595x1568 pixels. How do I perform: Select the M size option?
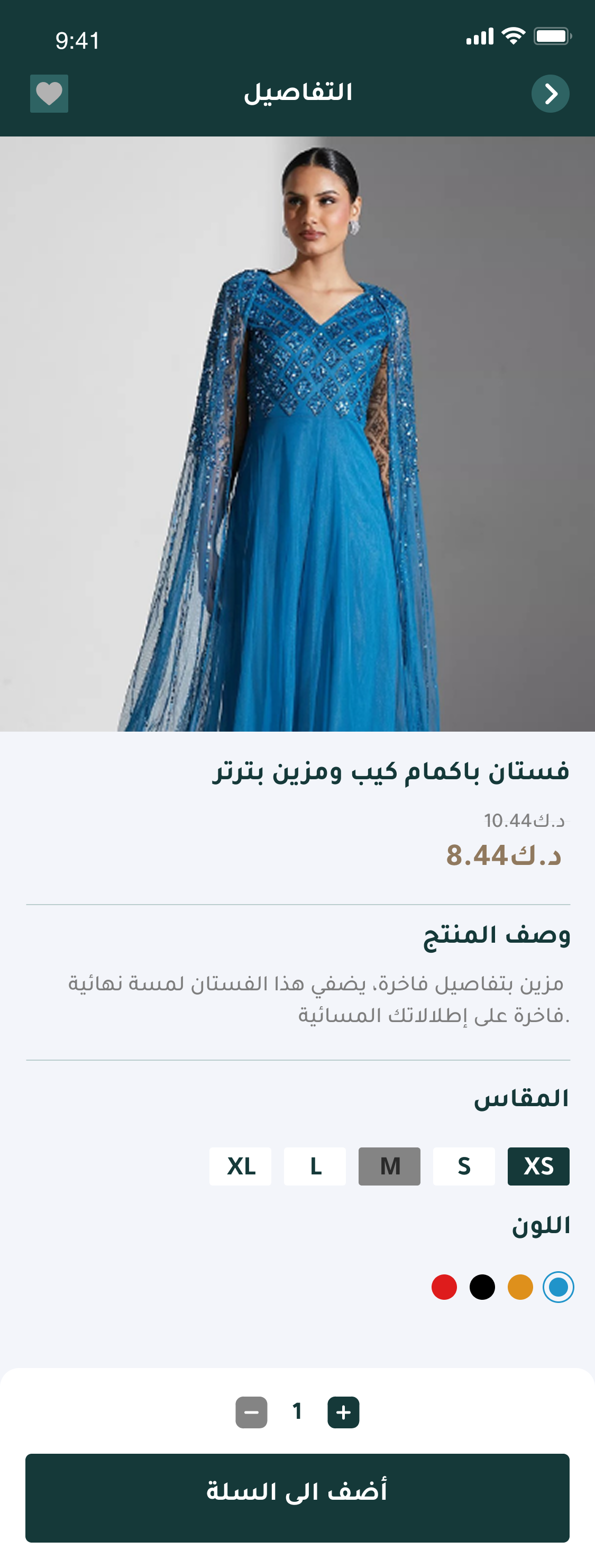[389, 1166]
